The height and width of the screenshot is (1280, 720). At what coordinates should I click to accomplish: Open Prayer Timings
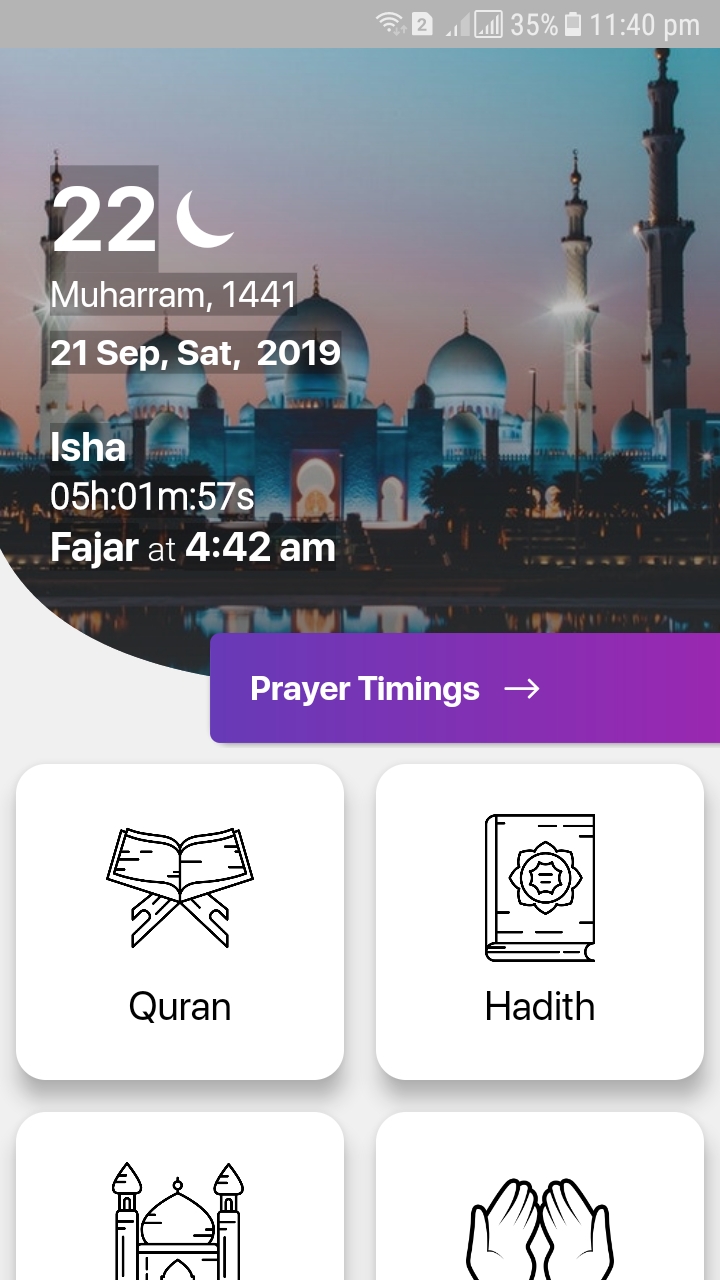coord(464,688)
